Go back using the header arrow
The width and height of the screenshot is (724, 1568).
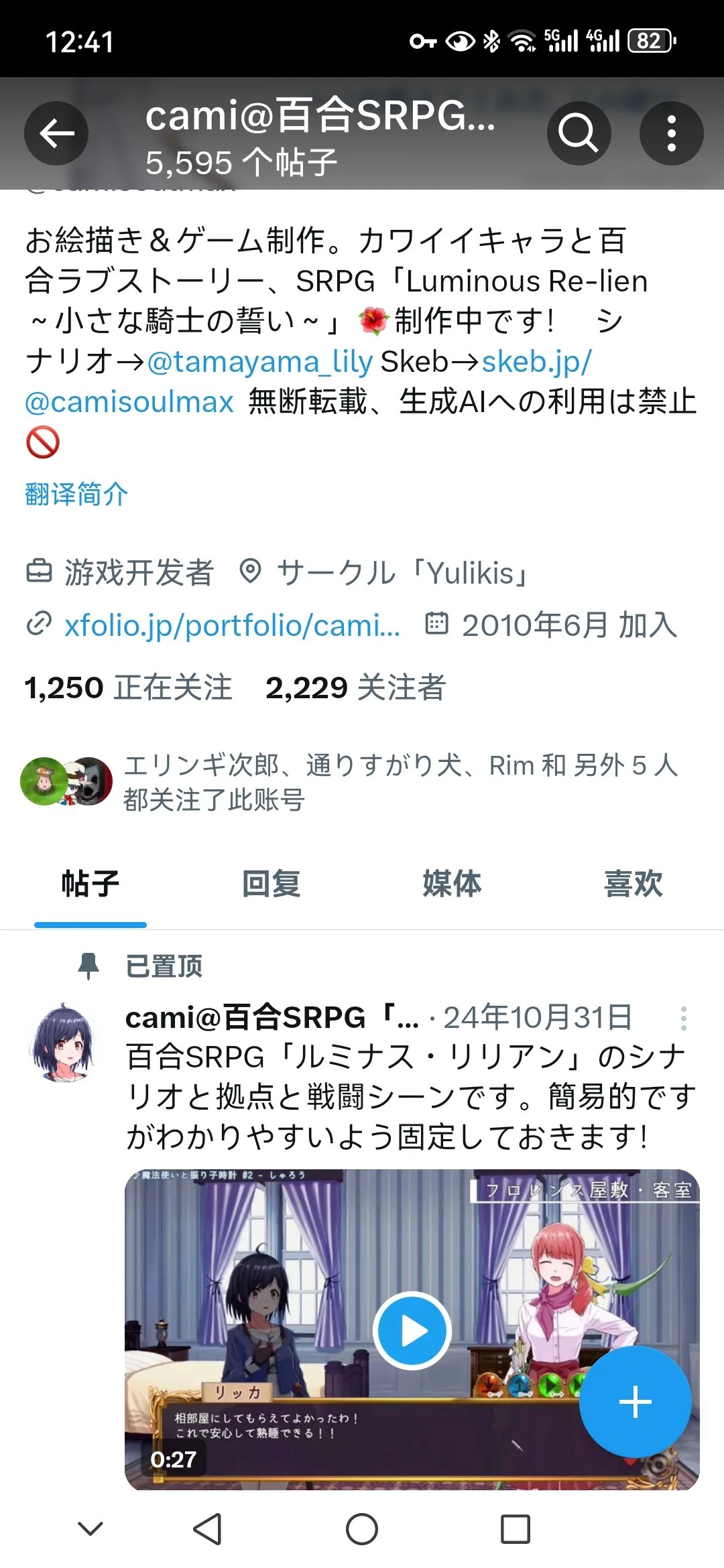tap(56, 133)
